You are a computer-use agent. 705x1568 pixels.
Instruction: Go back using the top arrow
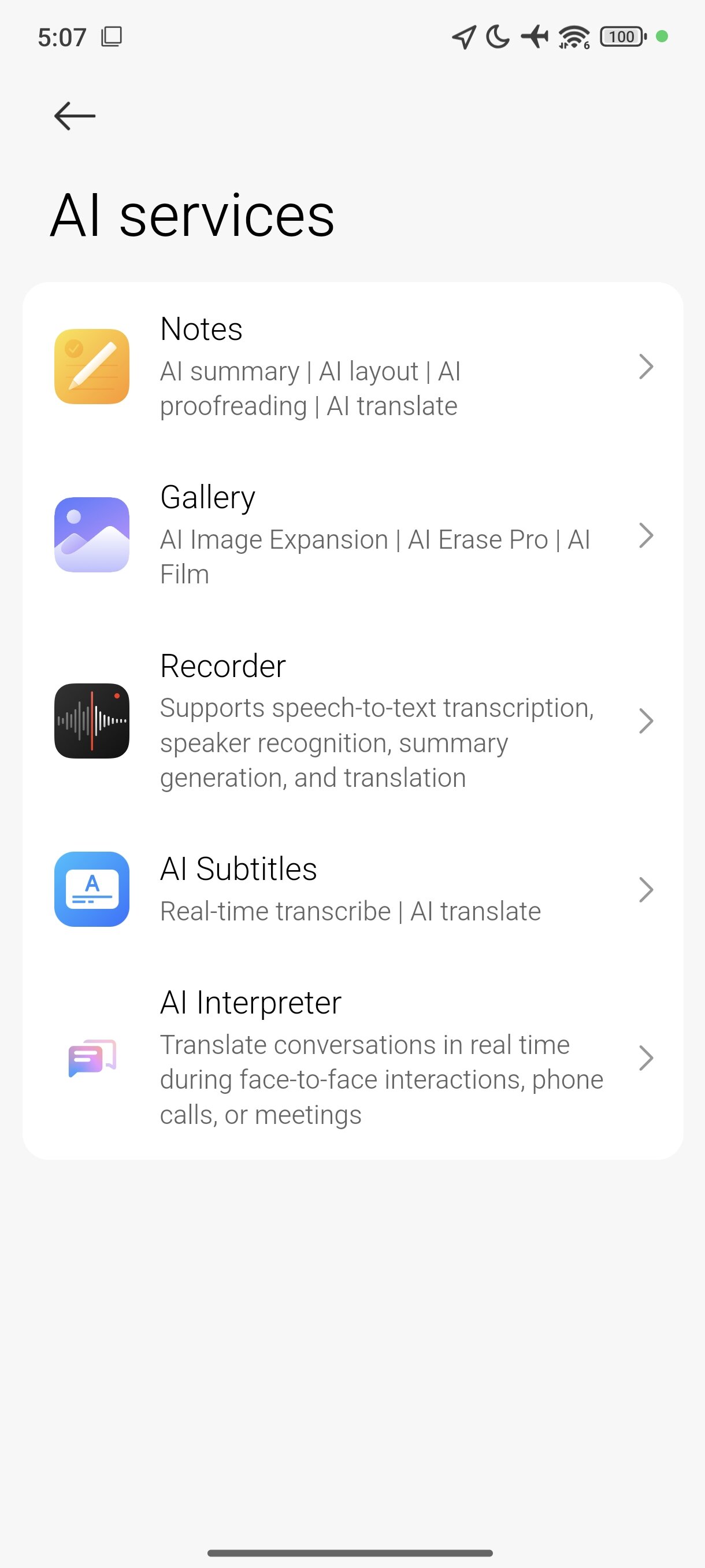click(x=74, y=116)
